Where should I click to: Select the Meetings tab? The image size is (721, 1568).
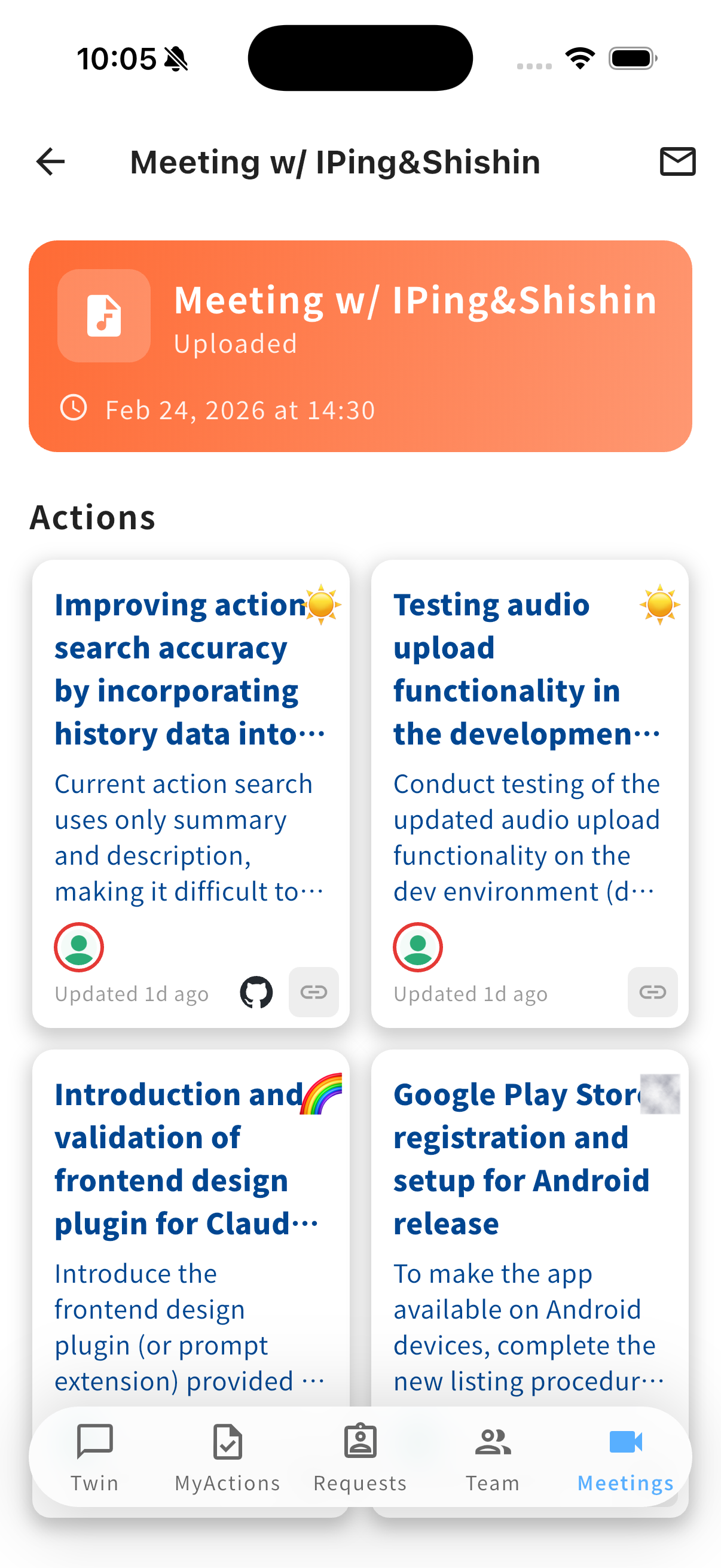tap(624, 1461)
